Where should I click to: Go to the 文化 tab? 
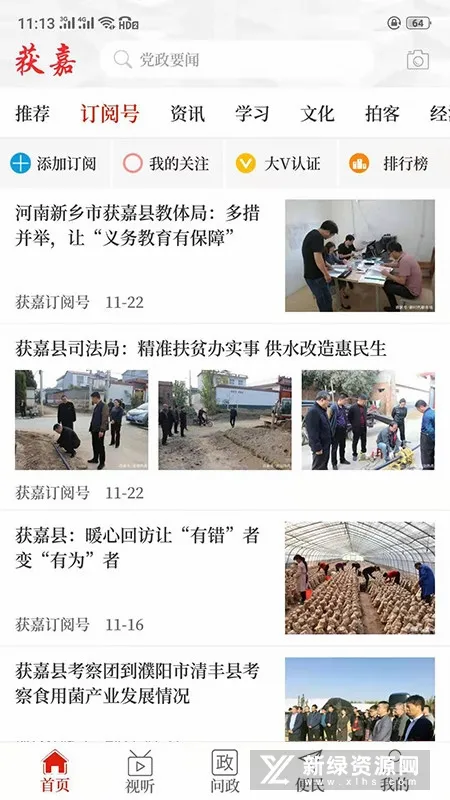(x=317, y=113)
